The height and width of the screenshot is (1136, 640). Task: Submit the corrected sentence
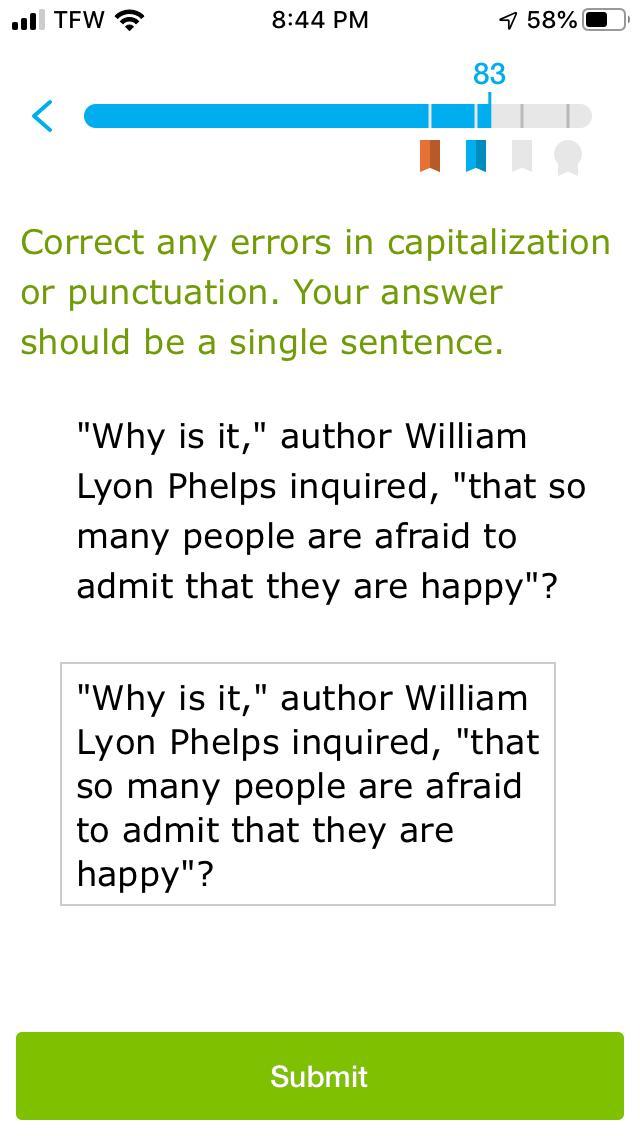tap(320, 1076)
